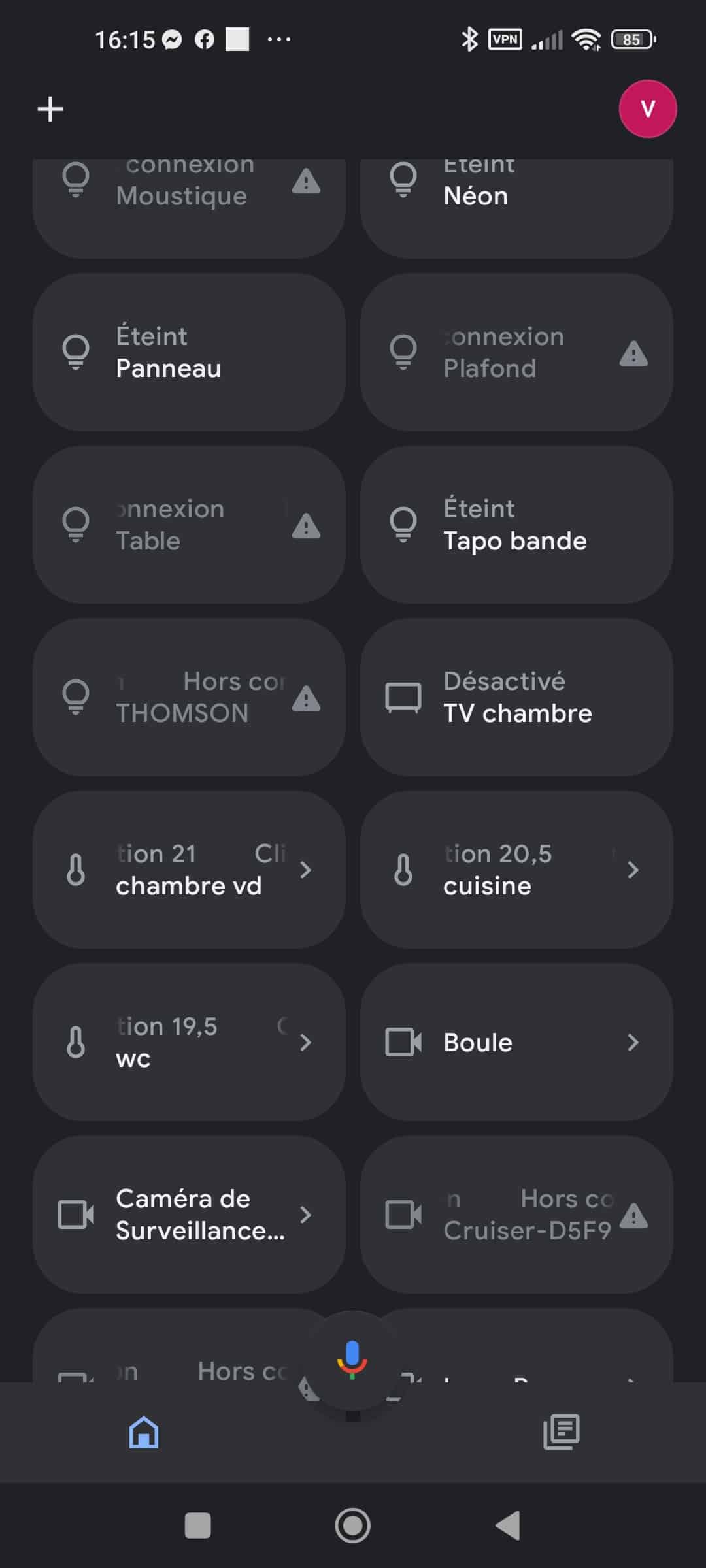Activate the Google Assistant microphone
Screen dimensions: 706x1568
tap(352, 1360)
